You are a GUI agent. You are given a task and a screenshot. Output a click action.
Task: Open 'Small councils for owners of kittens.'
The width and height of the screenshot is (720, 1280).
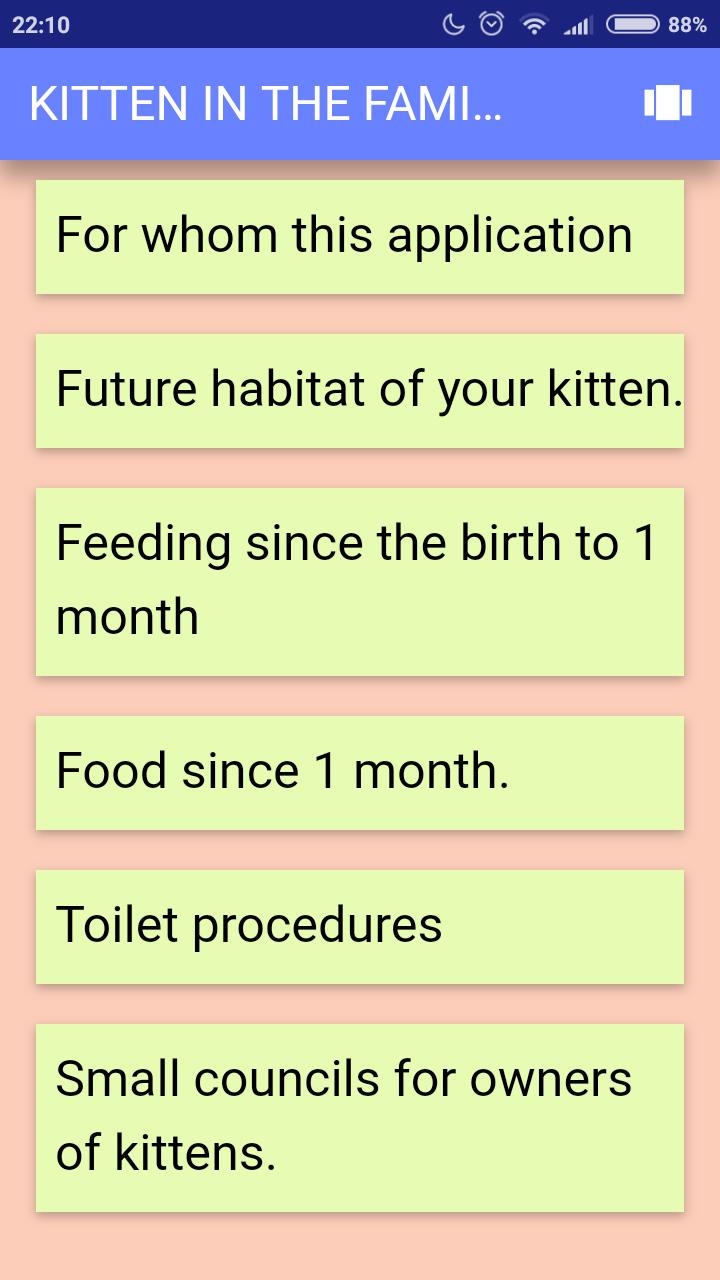point(360,1117)
